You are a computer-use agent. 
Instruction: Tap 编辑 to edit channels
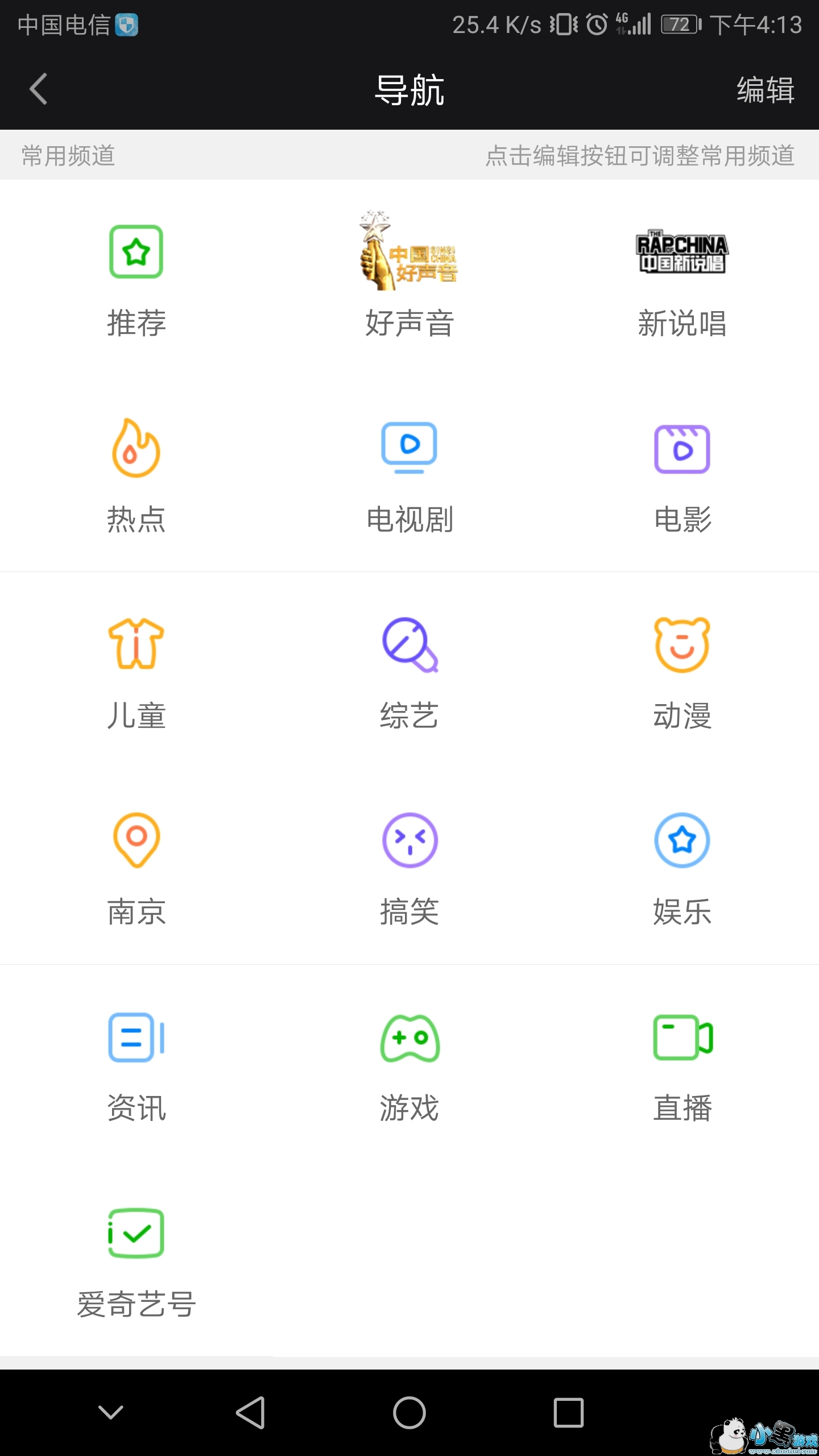click(x=765, y=90)
